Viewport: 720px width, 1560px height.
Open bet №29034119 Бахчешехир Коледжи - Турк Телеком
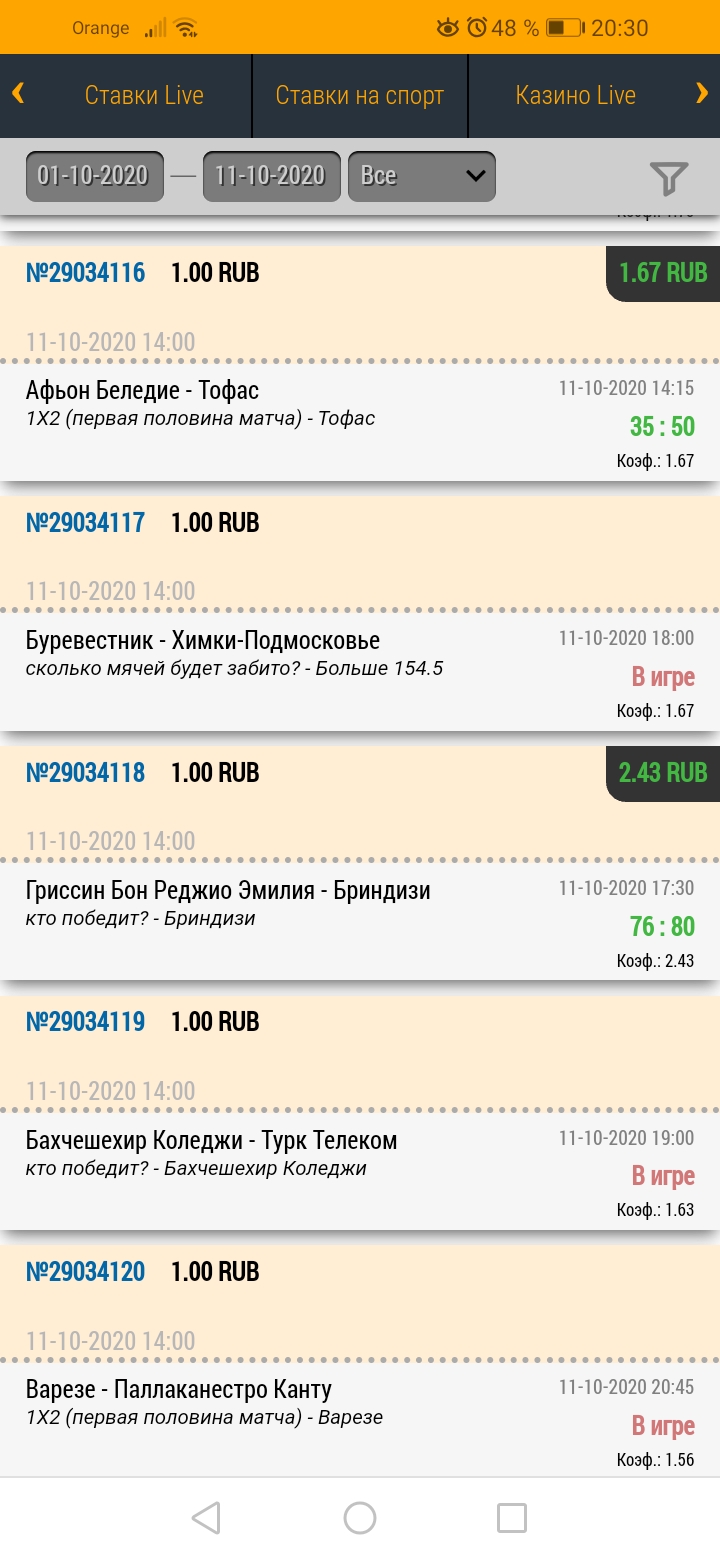(360, 1112)
